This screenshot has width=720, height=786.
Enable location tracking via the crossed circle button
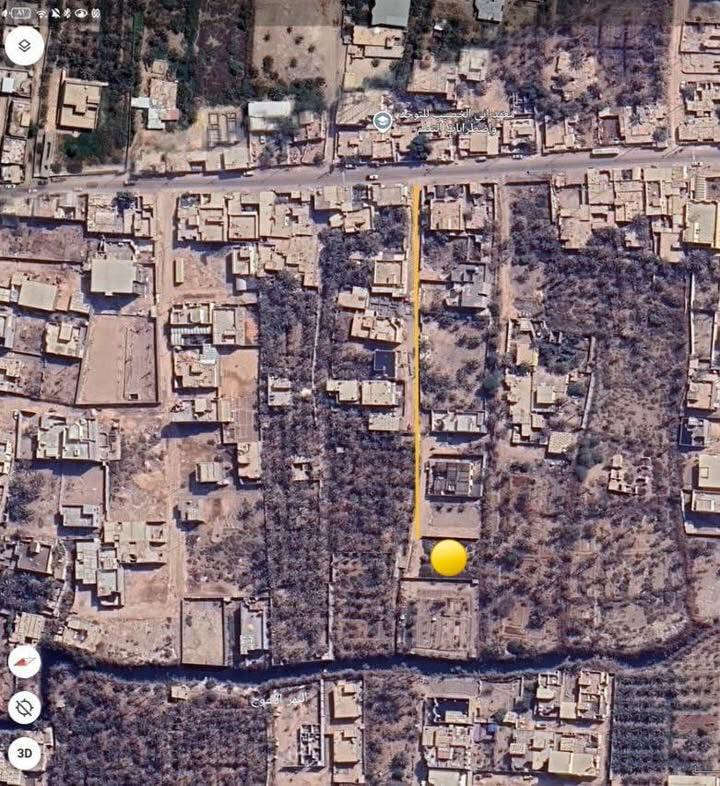[x=22, y=710]
